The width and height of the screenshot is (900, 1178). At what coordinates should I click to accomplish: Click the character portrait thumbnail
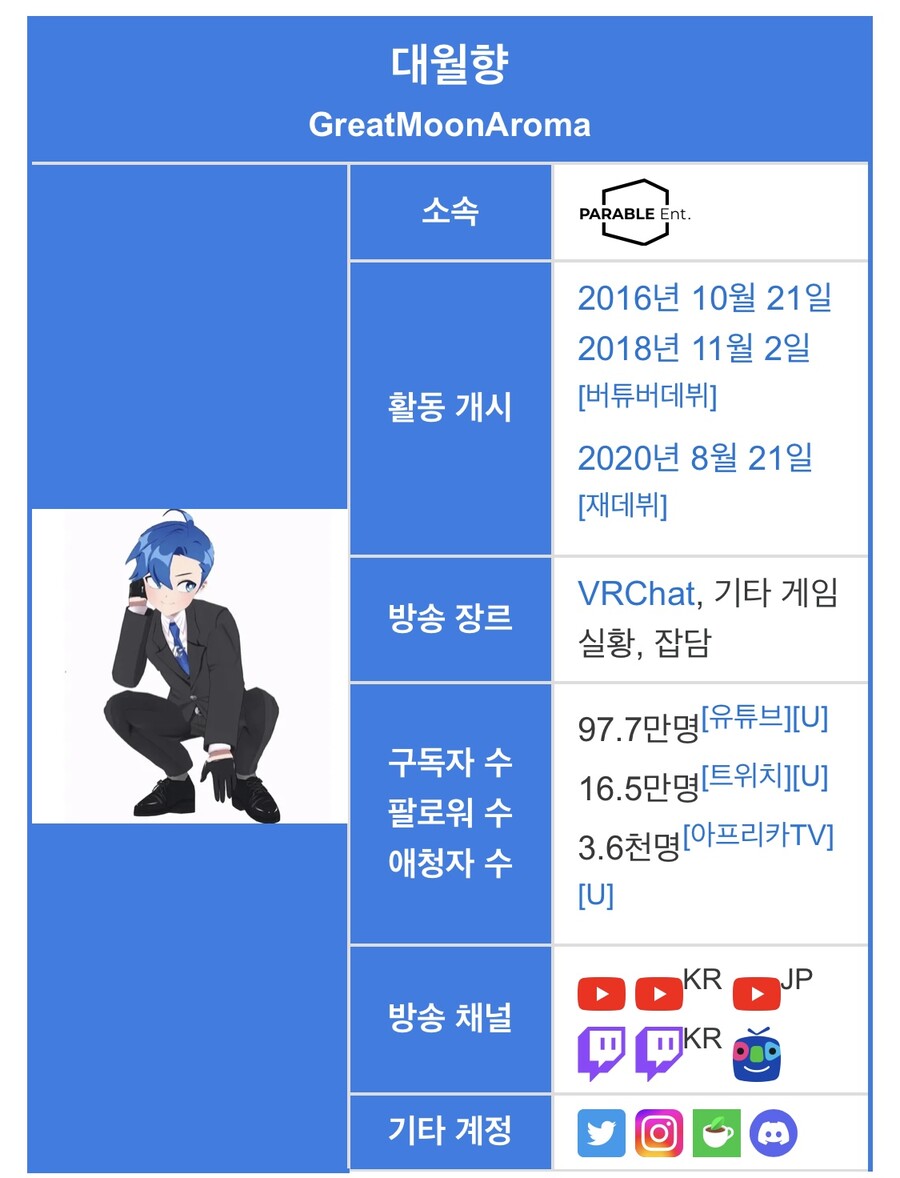[190, 666]
